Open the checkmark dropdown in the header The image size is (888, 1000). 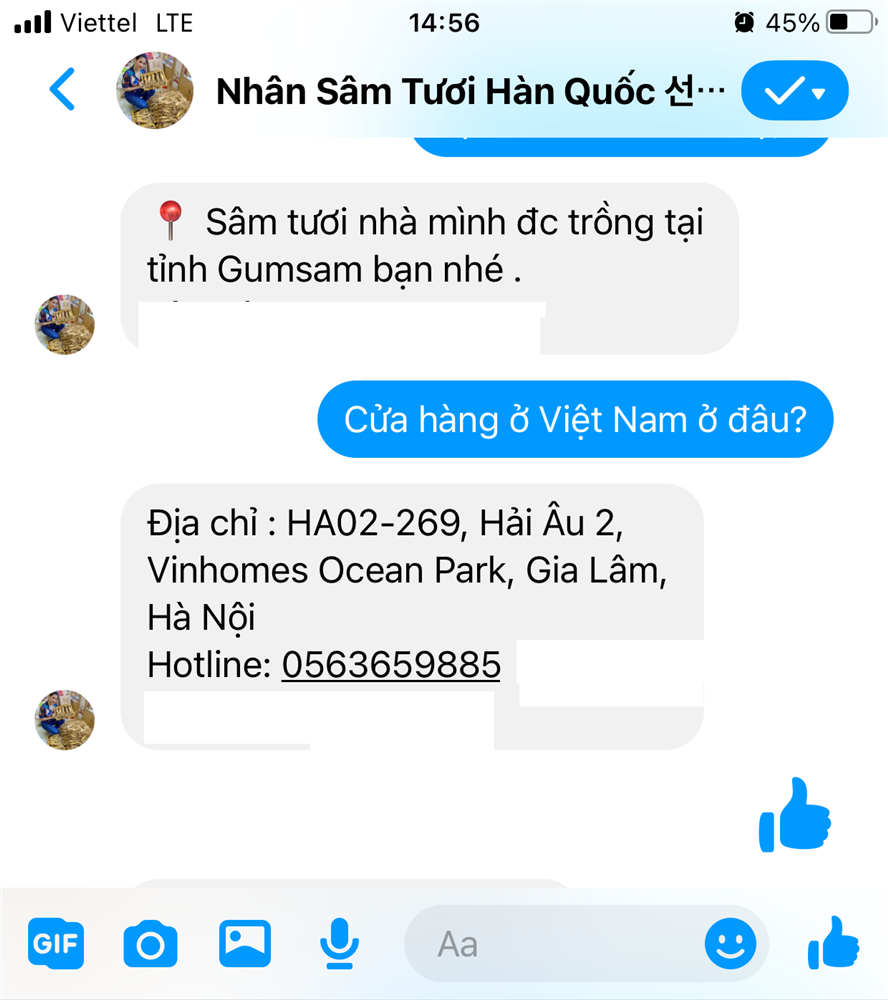[794, 92]
